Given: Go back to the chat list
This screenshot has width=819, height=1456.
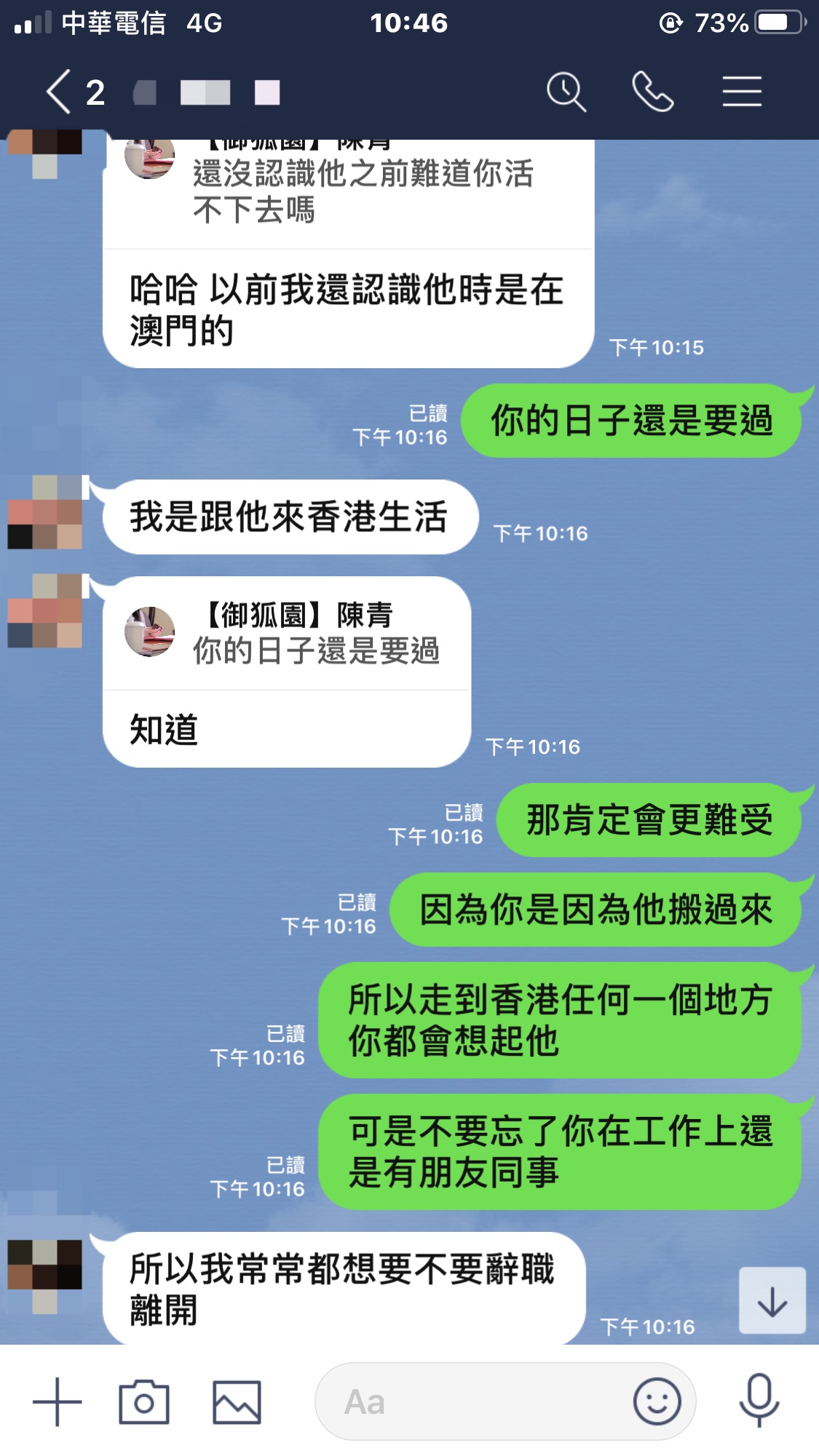Looking at the screenshot, I should 60,92.
